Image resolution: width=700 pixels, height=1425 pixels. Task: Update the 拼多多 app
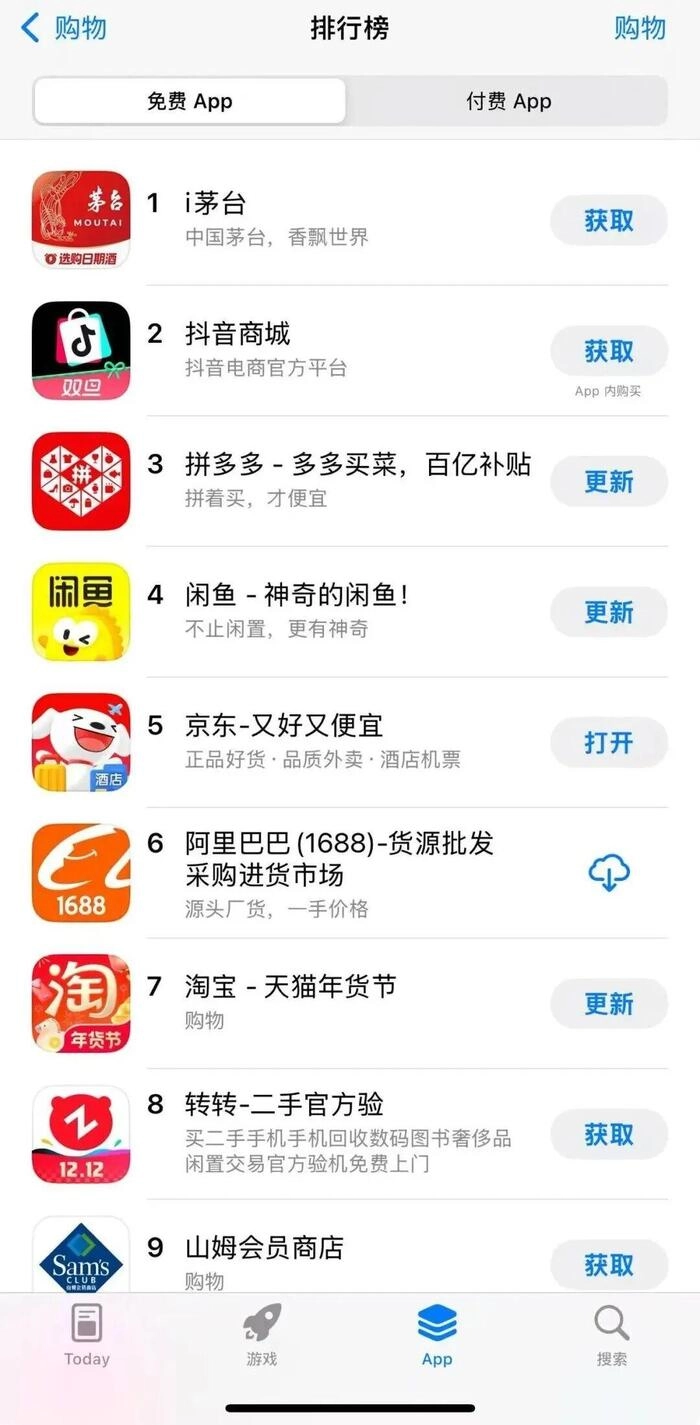608,481
